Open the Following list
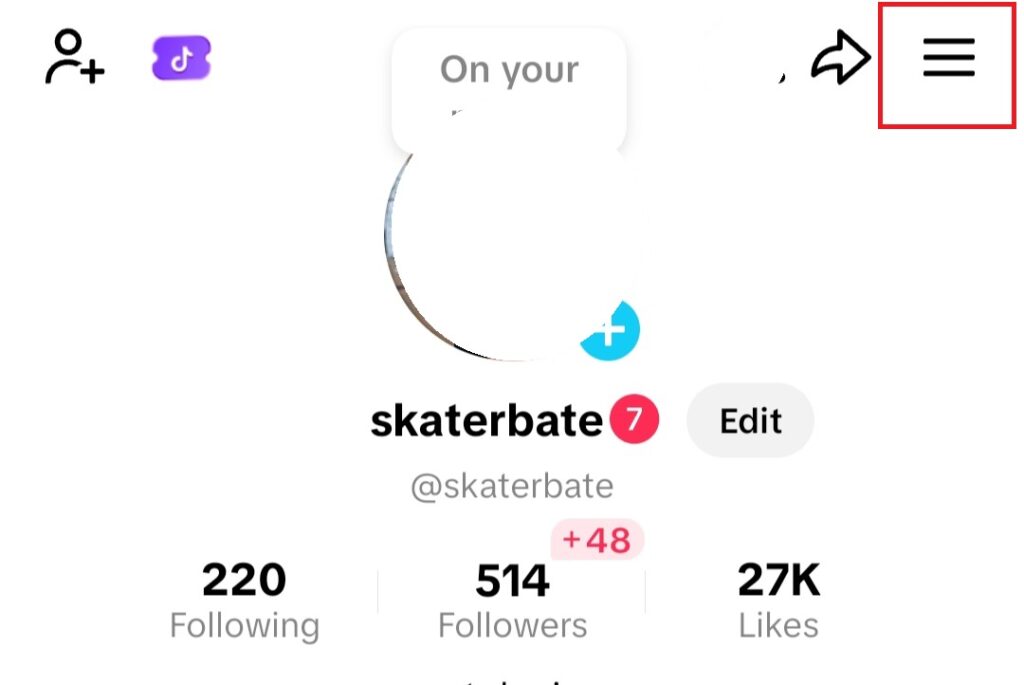Screen dimensions: 1024x685 tap(244, 600)
